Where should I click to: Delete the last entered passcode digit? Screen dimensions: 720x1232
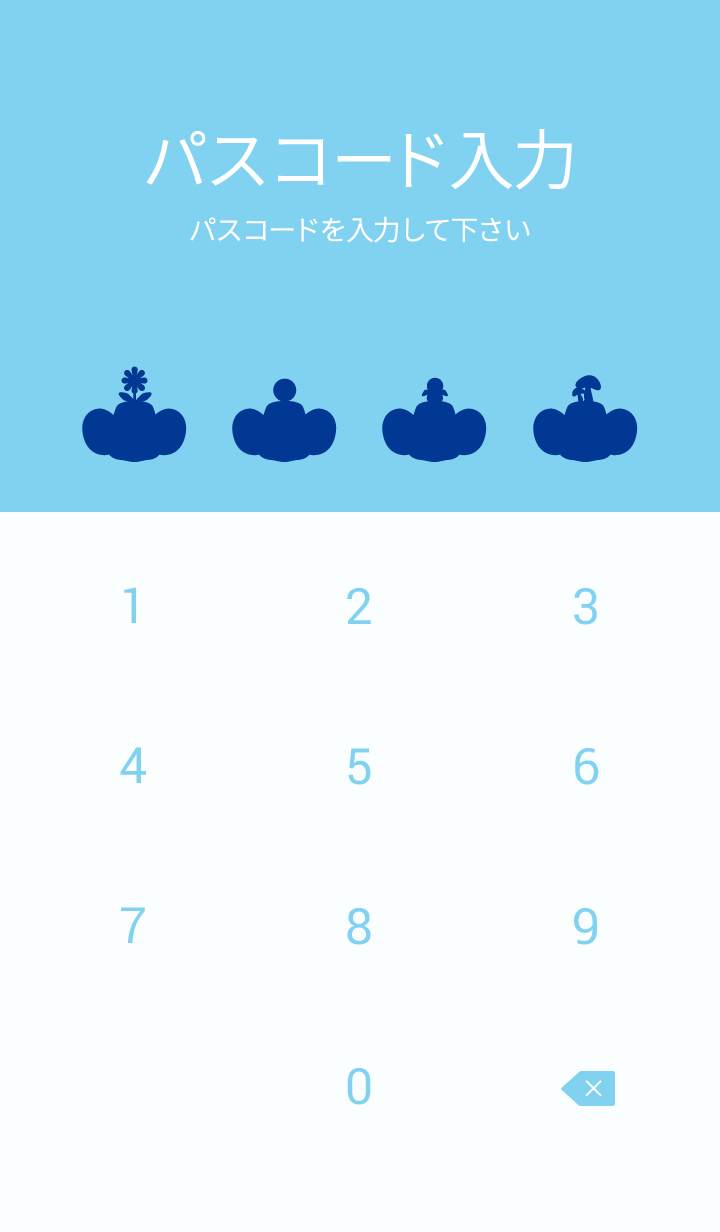589,1088
